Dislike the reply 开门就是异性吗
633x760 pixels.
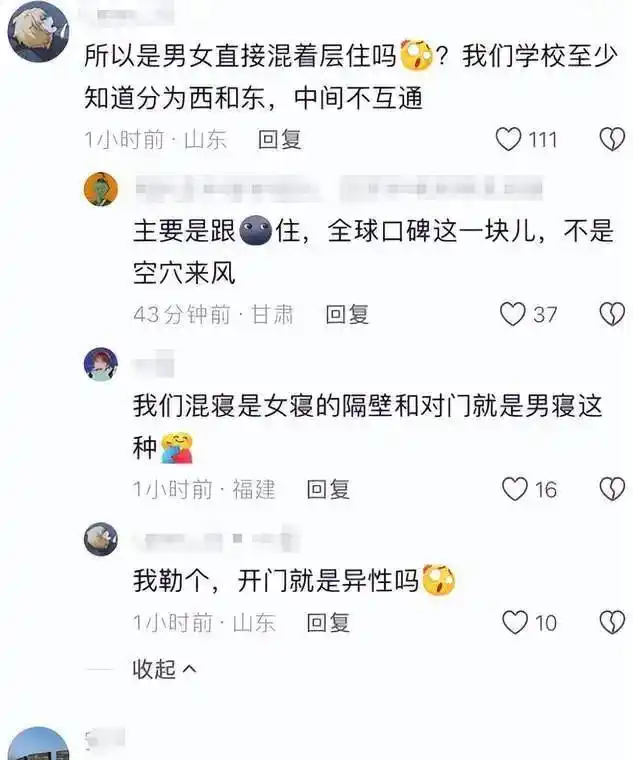click(611, 623)
